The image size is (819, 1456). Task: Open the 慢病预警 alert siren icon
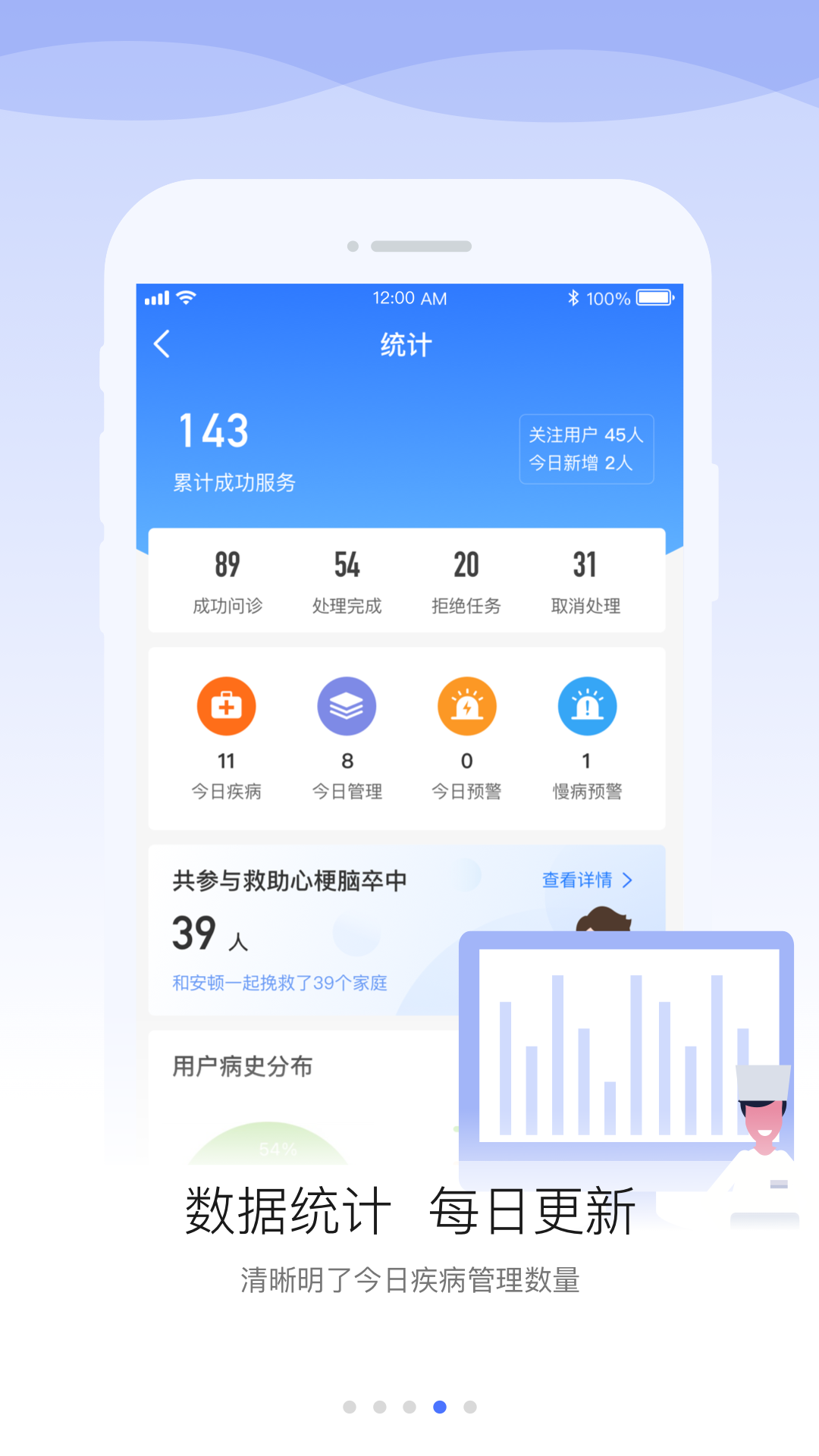[587, 705]
